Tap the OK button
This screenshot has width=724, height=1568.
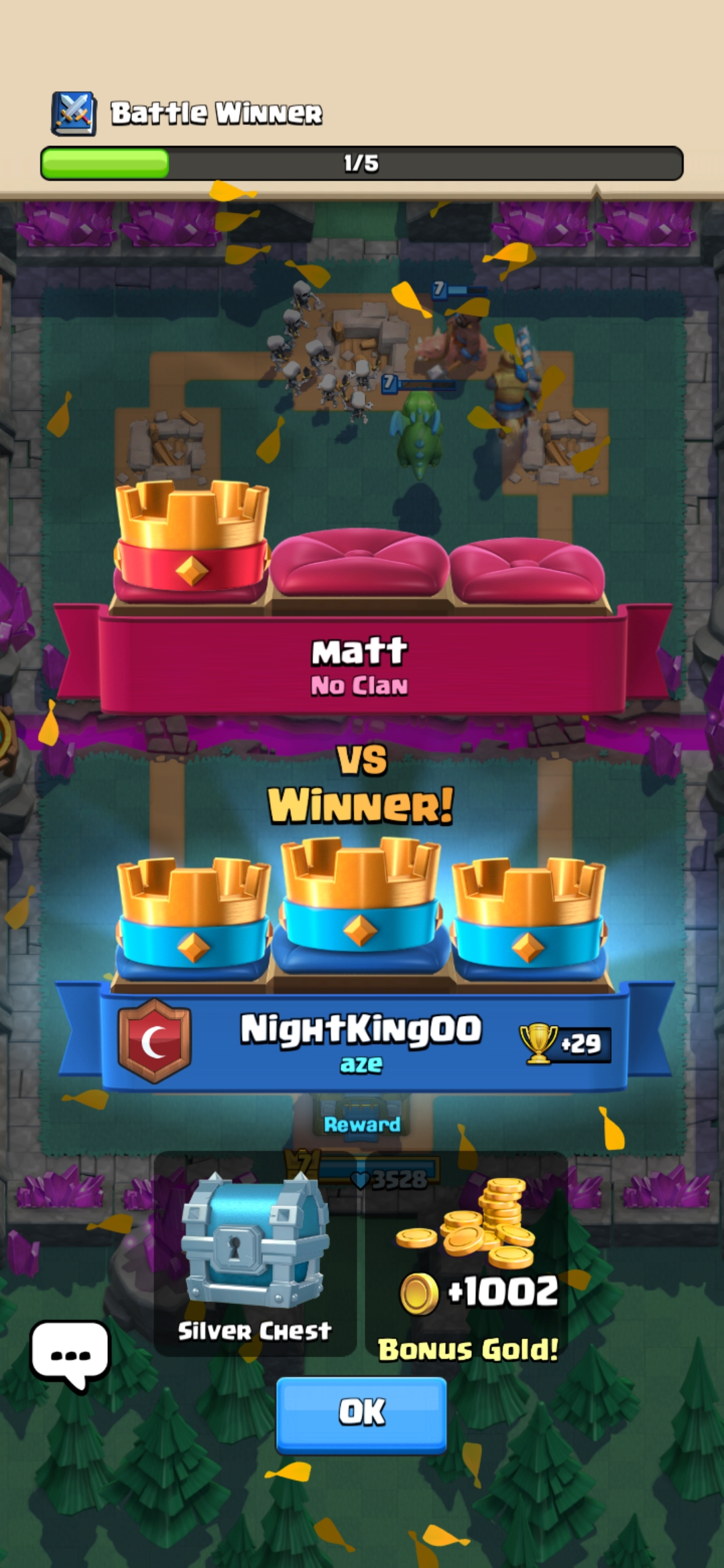pyautogui.click(x=361, y=1413)
